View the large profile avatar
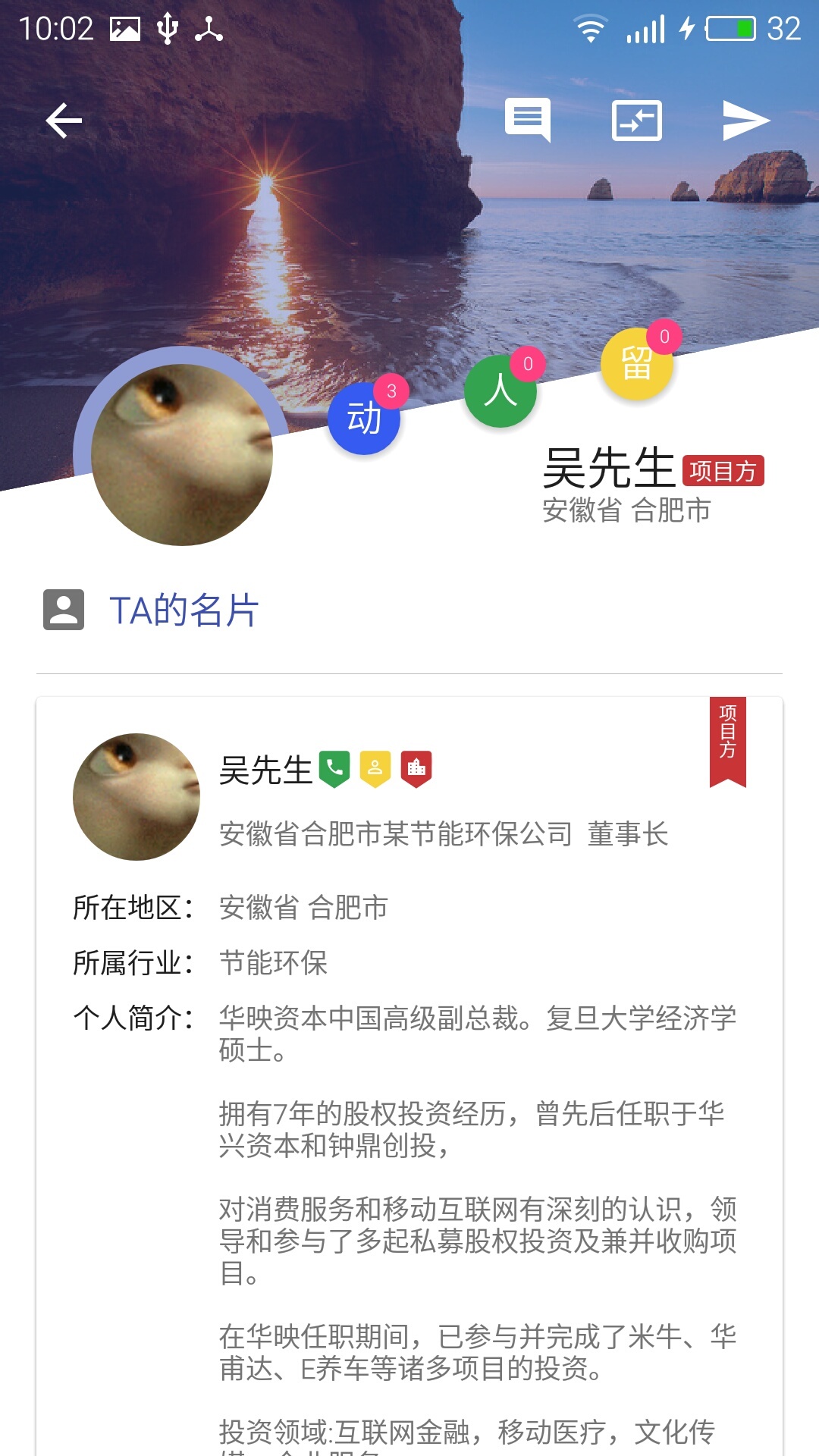Screen dimensions: 819x1456 182,454
